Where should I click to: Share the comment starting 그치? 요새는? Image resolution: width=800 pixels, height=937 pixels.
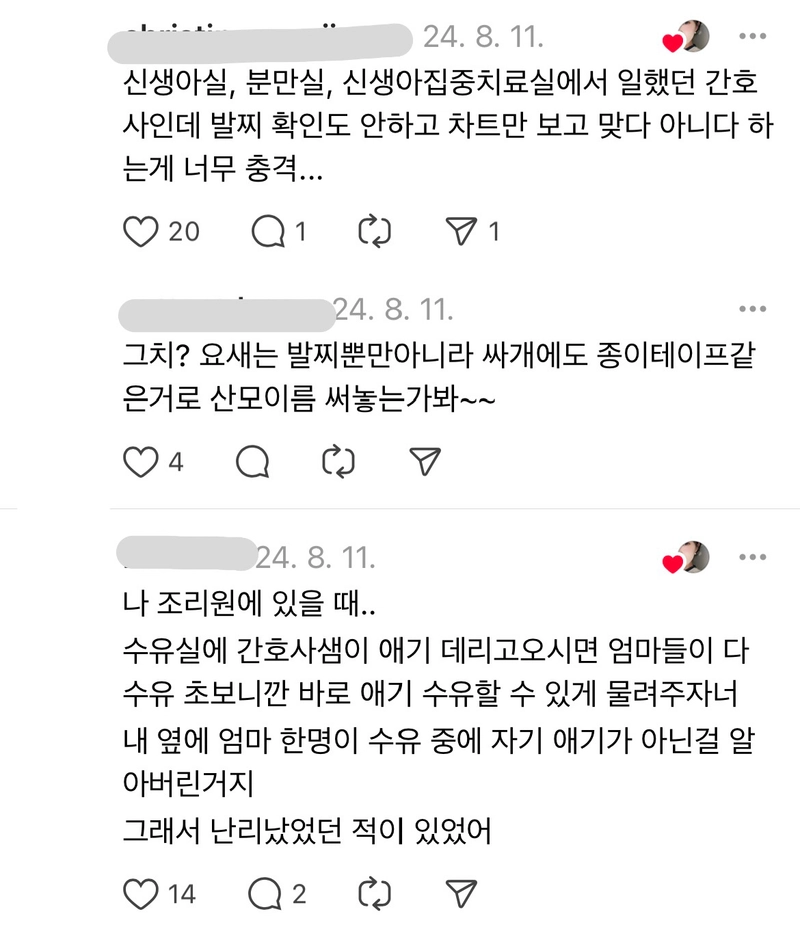426,462
